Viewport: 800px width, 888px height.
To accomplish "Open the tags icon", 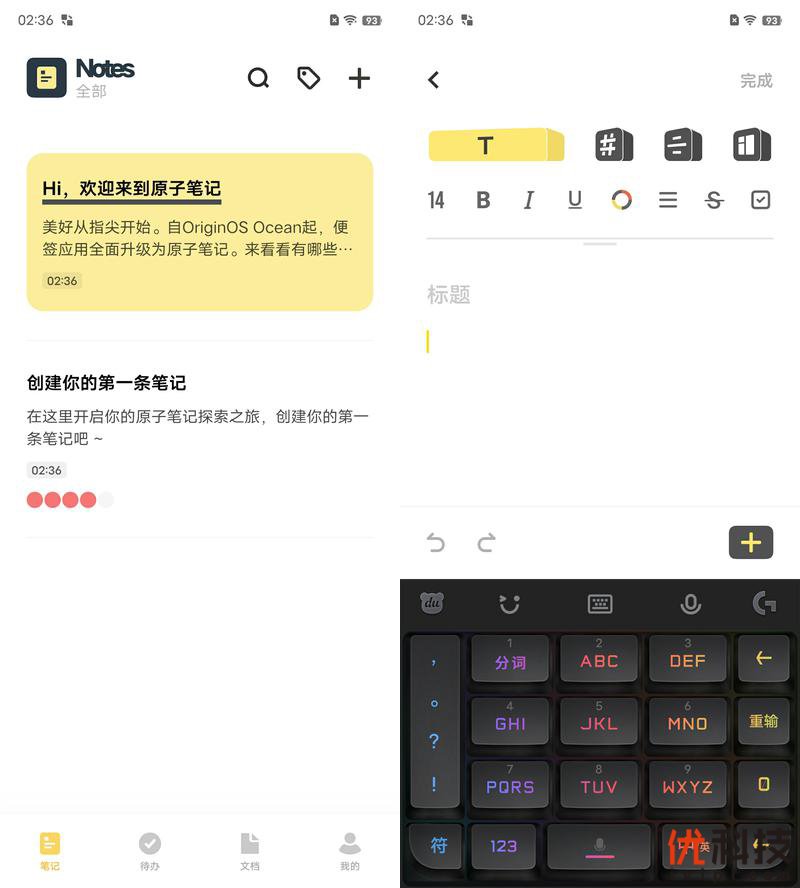I will point(309,78).
